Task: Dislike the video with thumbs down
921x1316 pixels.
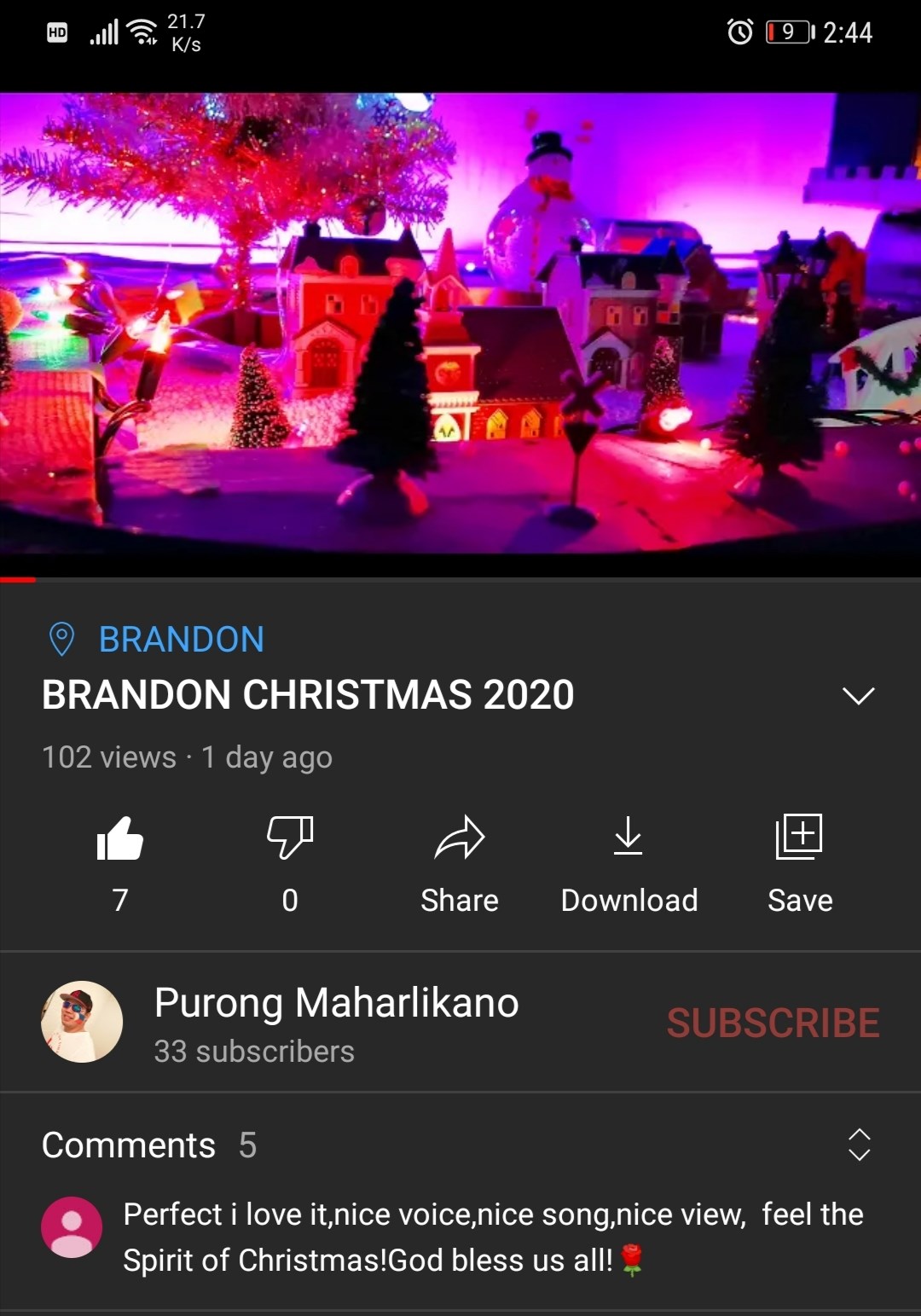Action: 290,838
